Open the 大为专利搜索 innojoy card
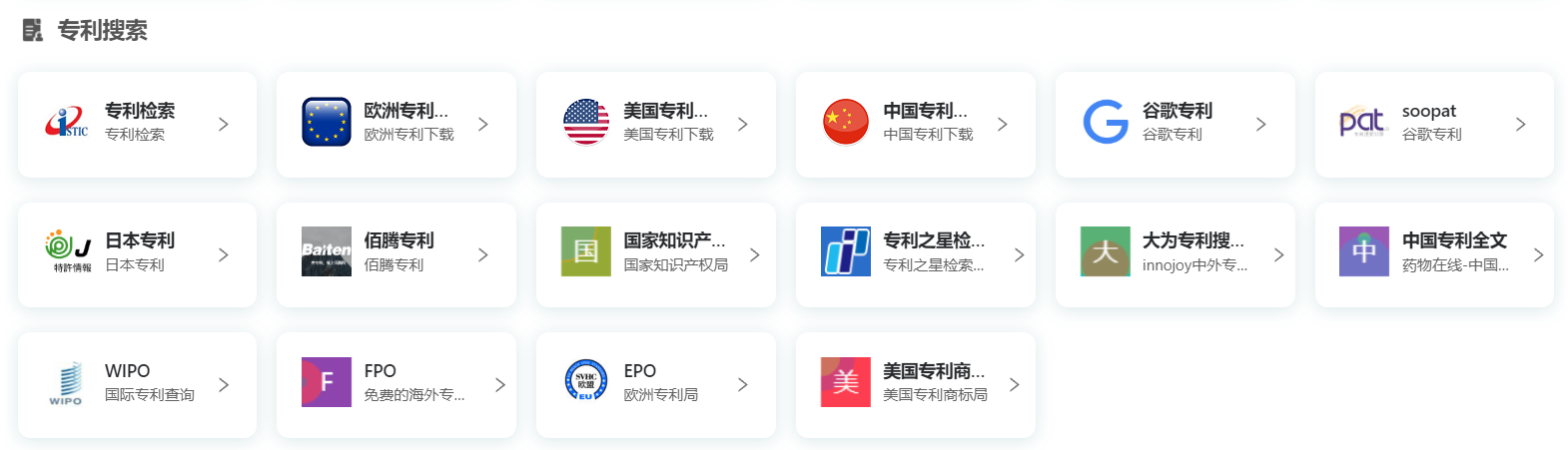Viewport: 1568px width, 450px height. click(1176, 254)
